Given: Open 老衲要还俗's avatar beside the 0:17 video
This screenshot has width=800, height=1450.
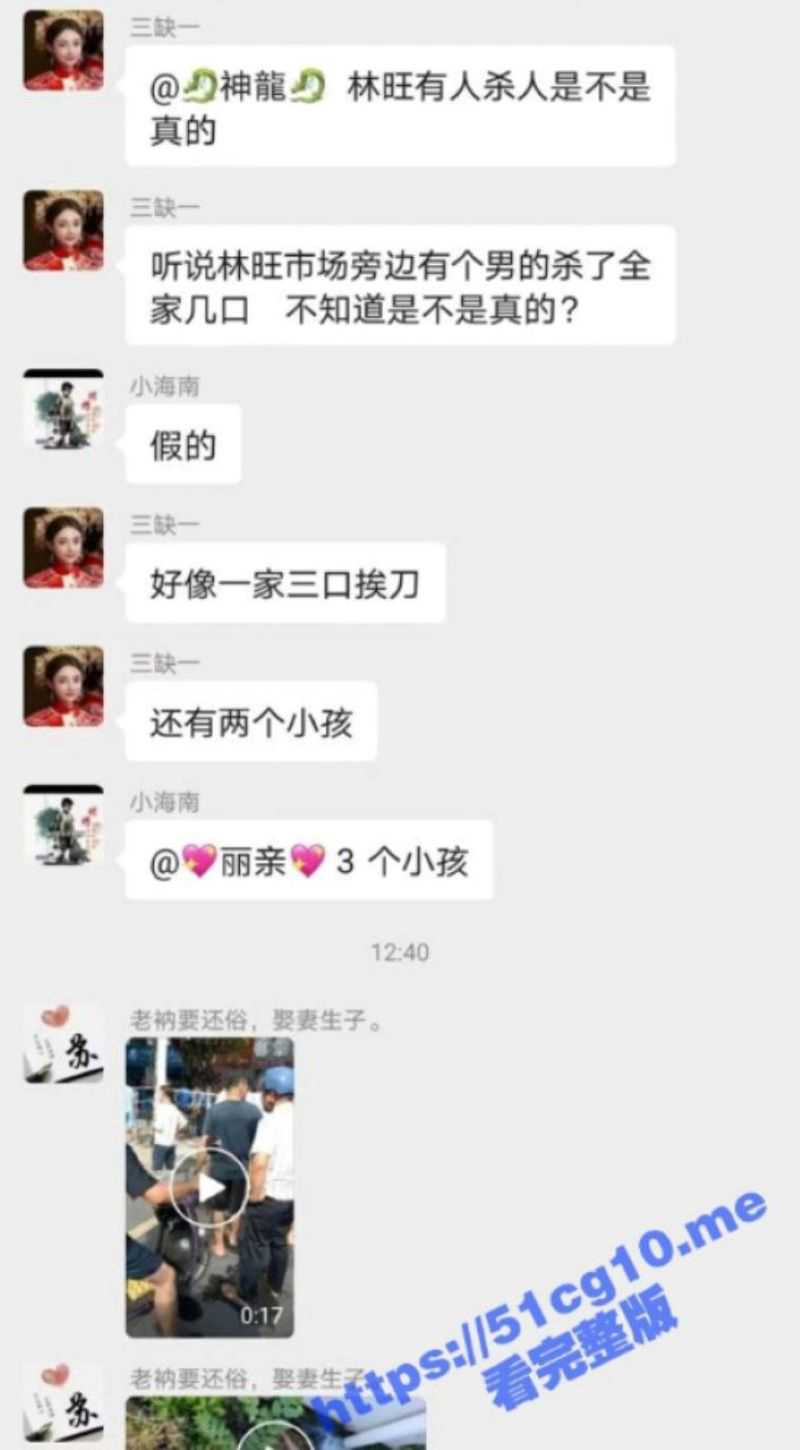Looking at the screenshot, I should [63, 1043].
